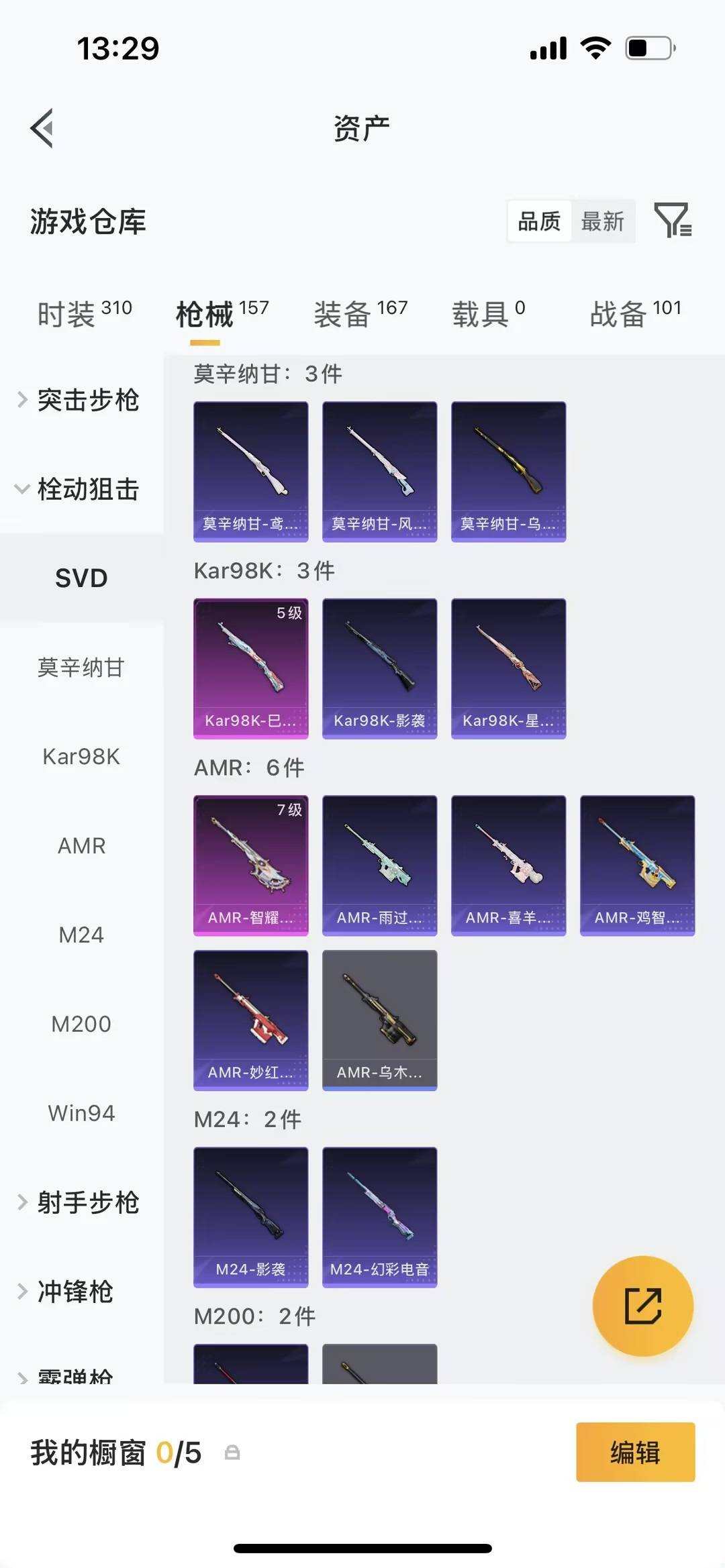This screenshot has height=1568, width=725.
Task: Switch sorting to 品质
Action: (539, 221)
